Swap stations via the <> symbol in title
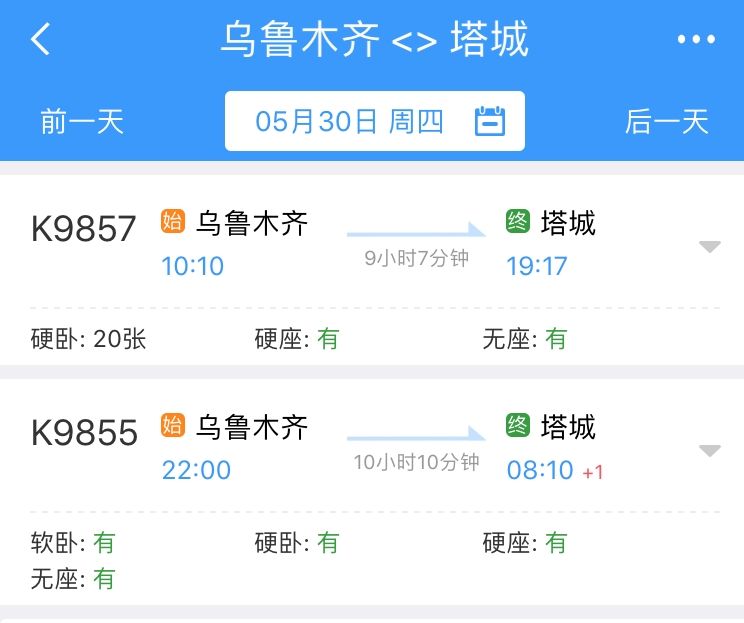 (x=414, y=41)
